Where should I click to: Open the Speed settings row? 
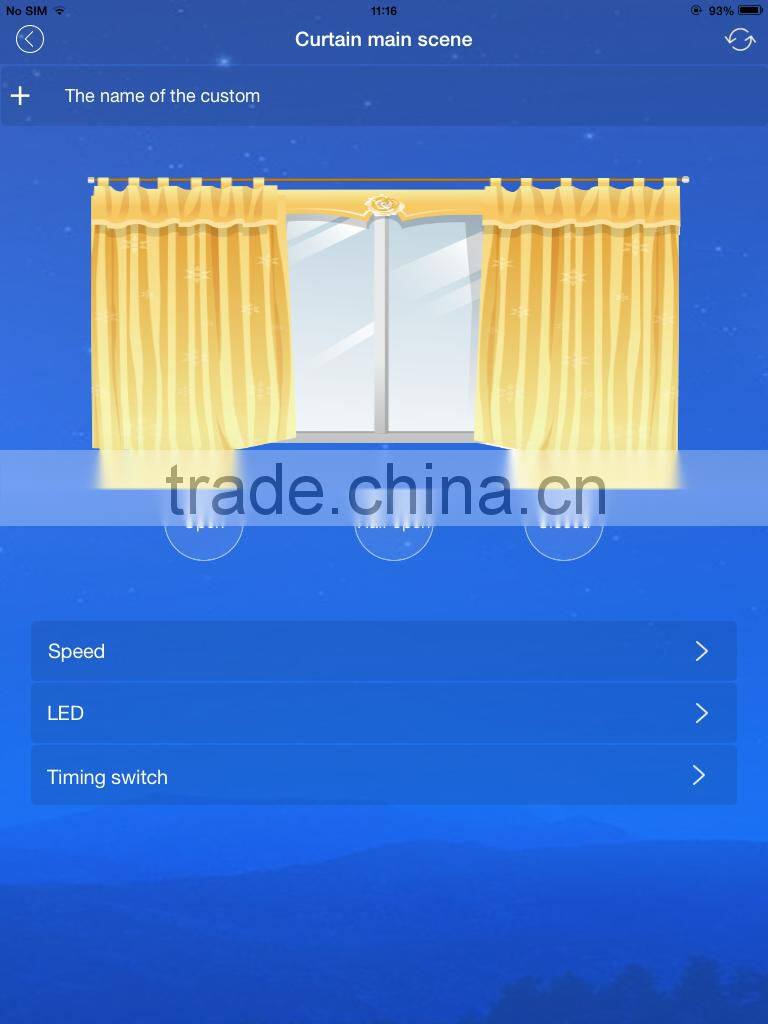[x=384, y=650]
